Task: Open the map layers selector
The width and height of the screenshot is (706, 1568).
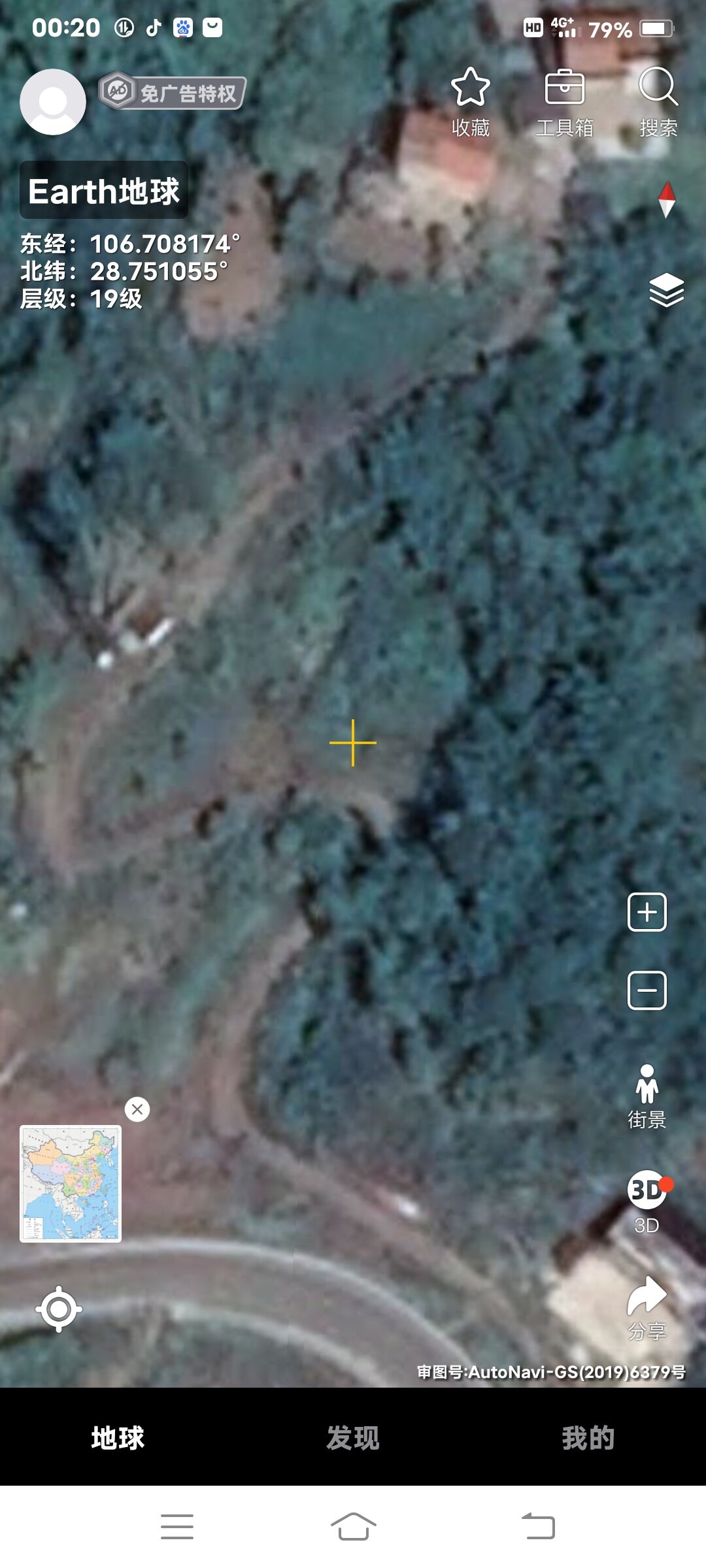Action: coord(666,290)
